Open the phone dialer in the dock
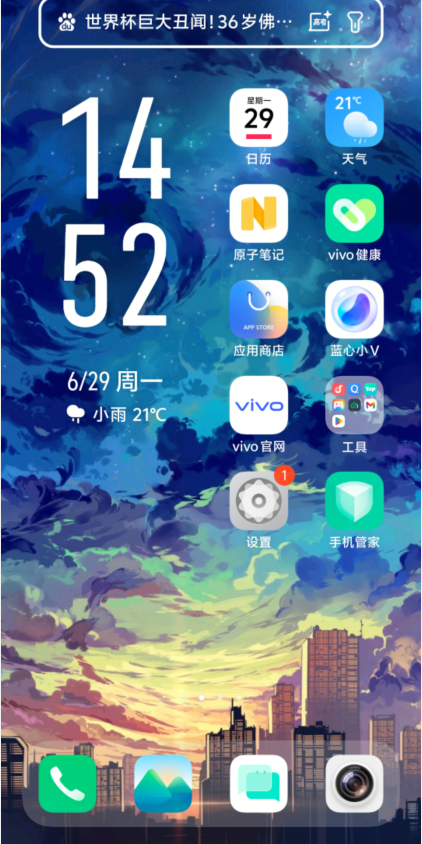This screenshot has width=422, height=844. pos(67,784)
